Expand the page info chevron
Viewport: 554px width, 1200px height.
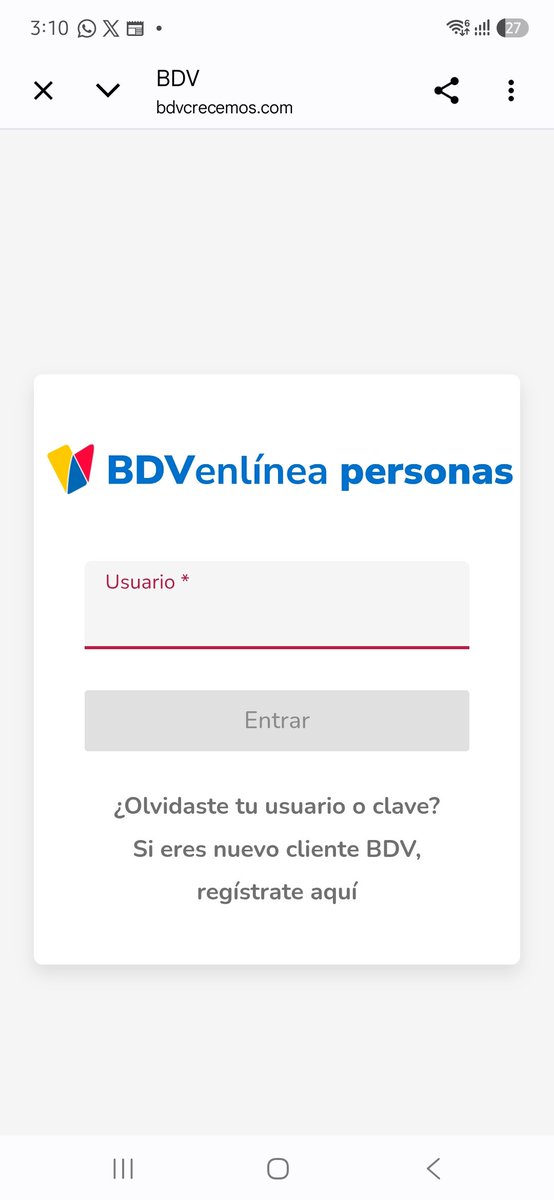tap(108, 91)
